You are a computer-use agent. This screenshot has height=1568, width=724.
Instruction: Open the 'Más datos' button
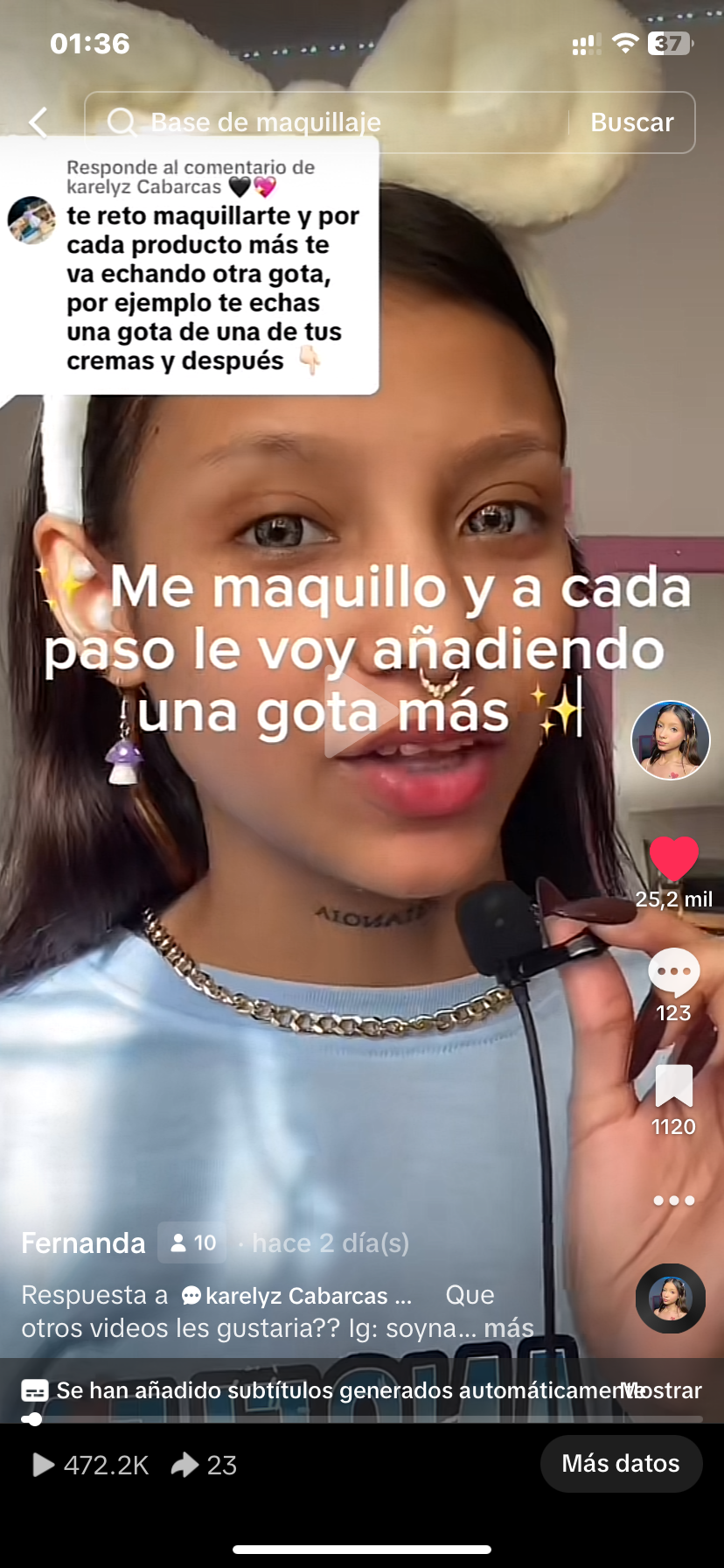coord(621,1464)
